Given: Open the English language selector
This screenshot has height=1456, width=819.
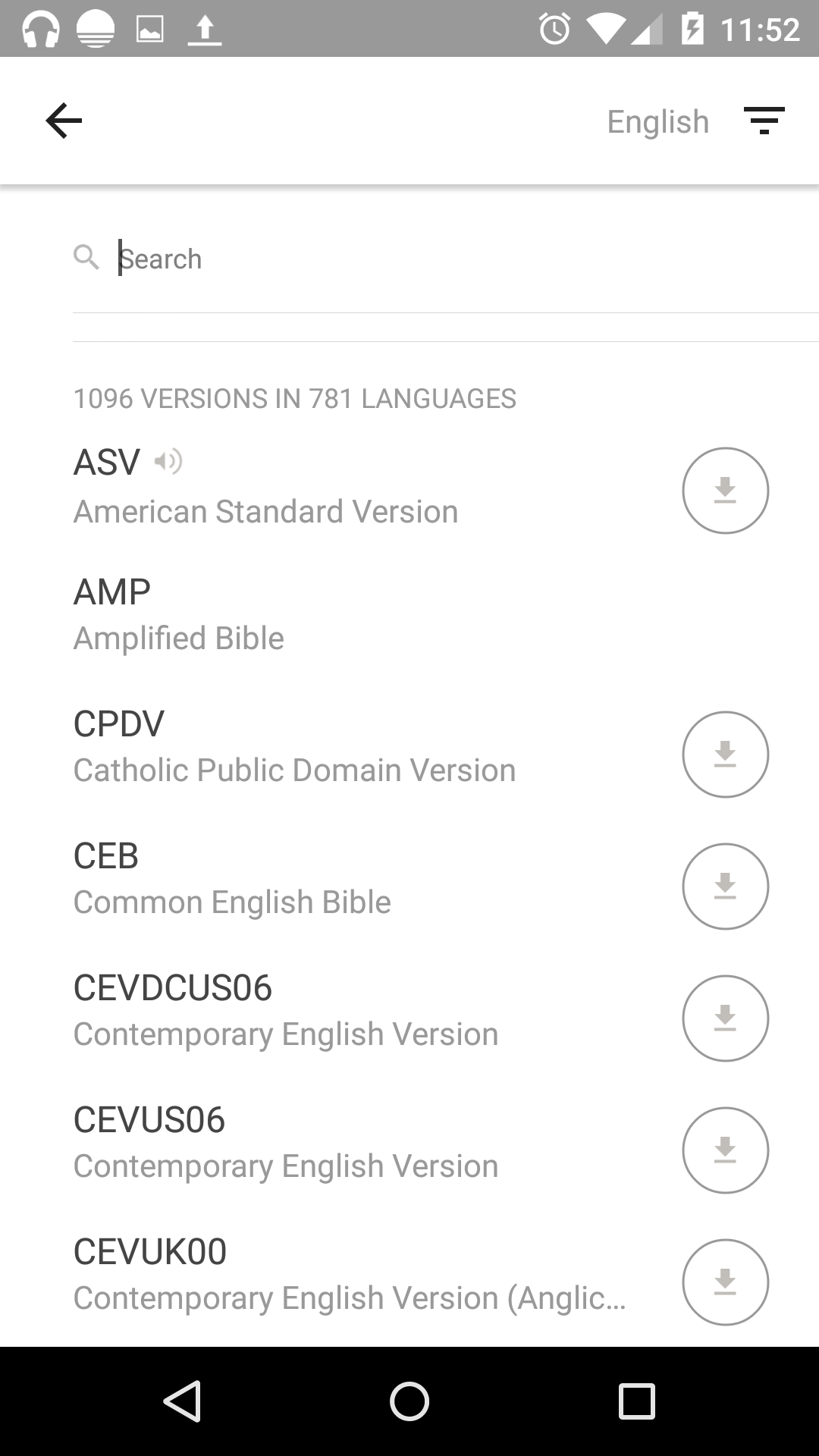Looking at the screenshot, I should [x=657, y=121].
